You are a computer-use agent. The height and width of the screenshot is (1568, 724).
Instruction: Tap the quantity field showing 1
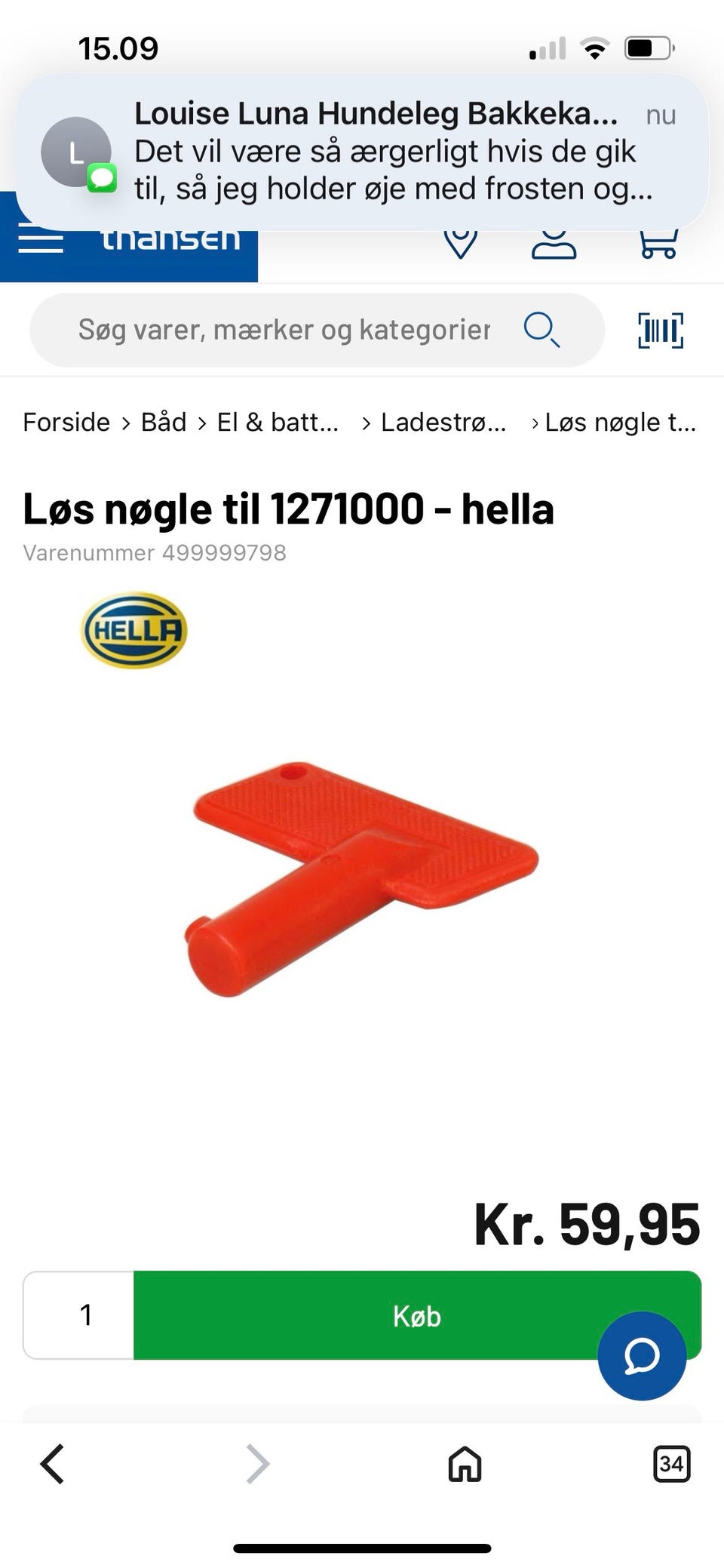click(85, 1315)
